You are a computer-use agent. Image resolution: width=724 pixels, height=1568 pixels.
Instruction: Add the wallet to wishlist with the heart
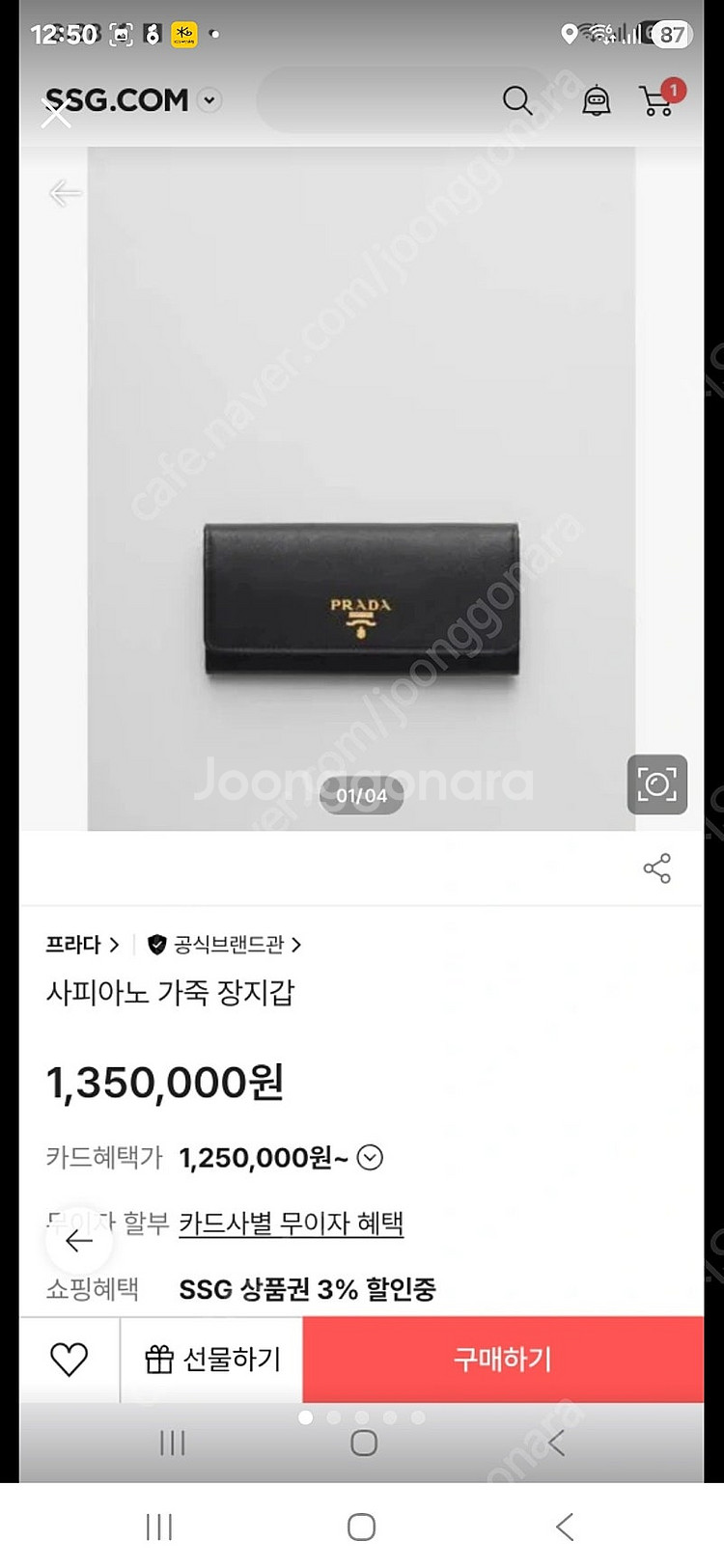(69, 1360)
